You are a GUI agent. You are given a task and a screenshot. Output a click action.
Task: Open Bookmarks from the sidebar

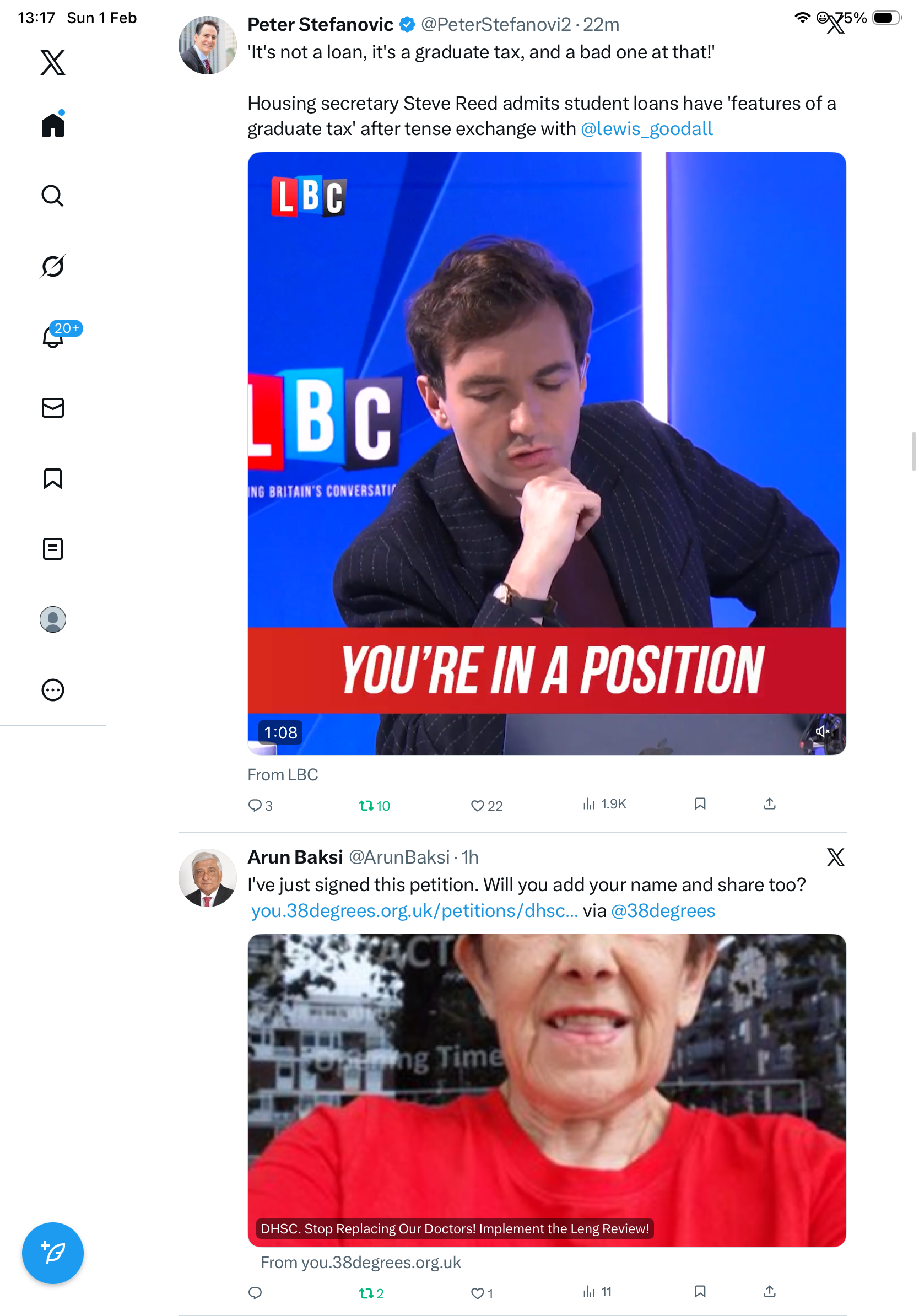pyautogui.click(x=53, y=478)
